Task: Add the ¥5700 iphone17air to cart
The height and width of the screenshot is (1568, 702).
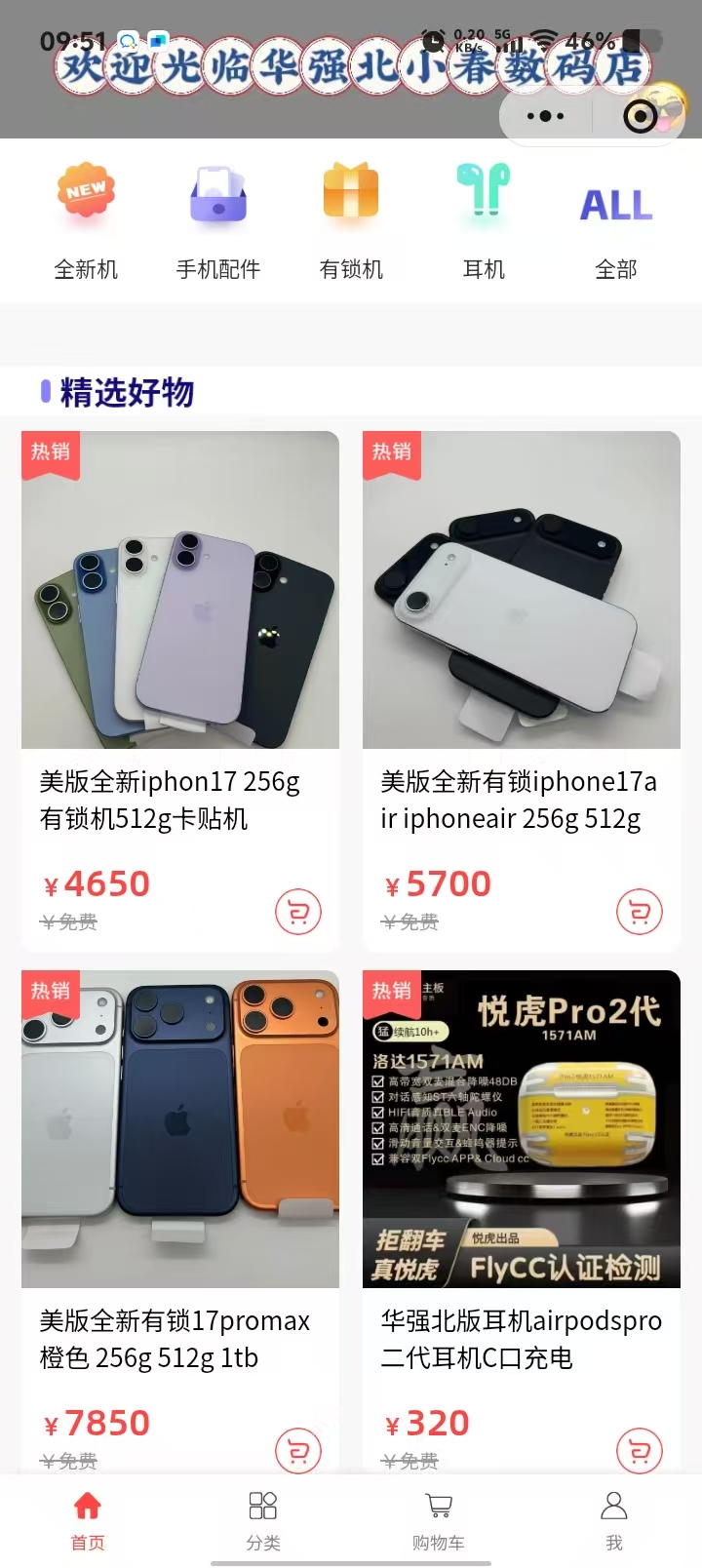Action: click(640, 912)
